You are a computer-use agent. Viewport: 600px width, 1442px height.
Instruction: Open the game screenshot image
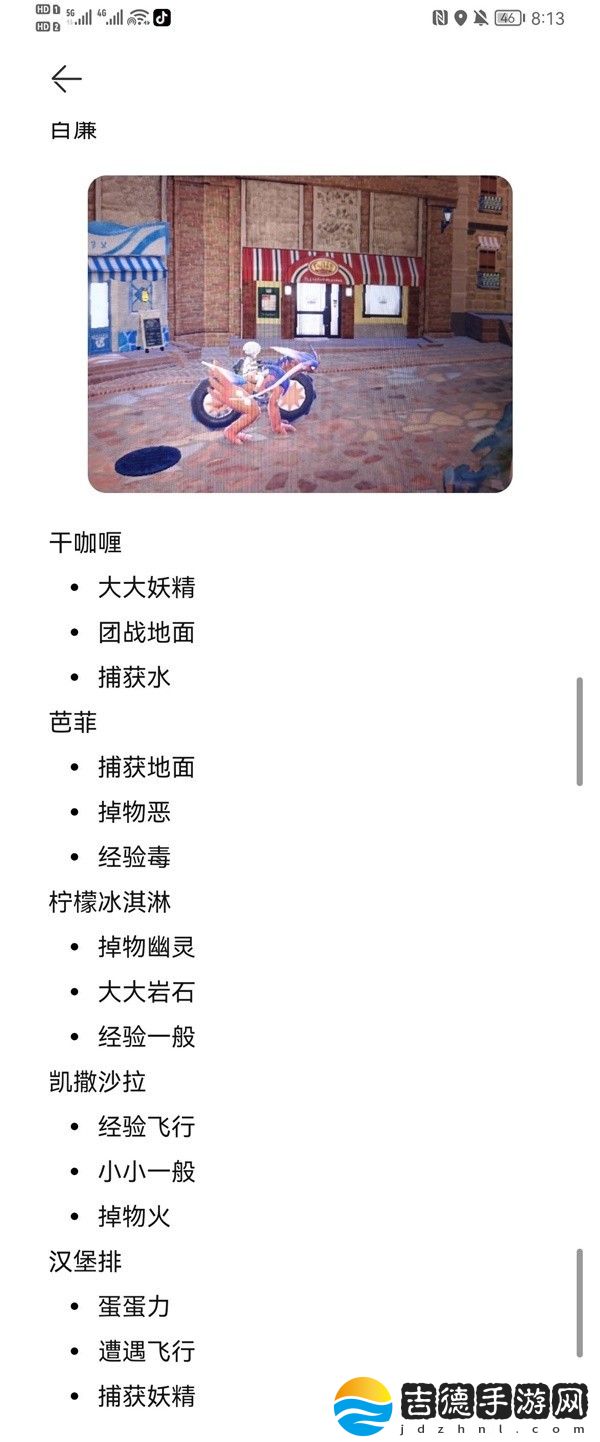(x=300, y=334)
